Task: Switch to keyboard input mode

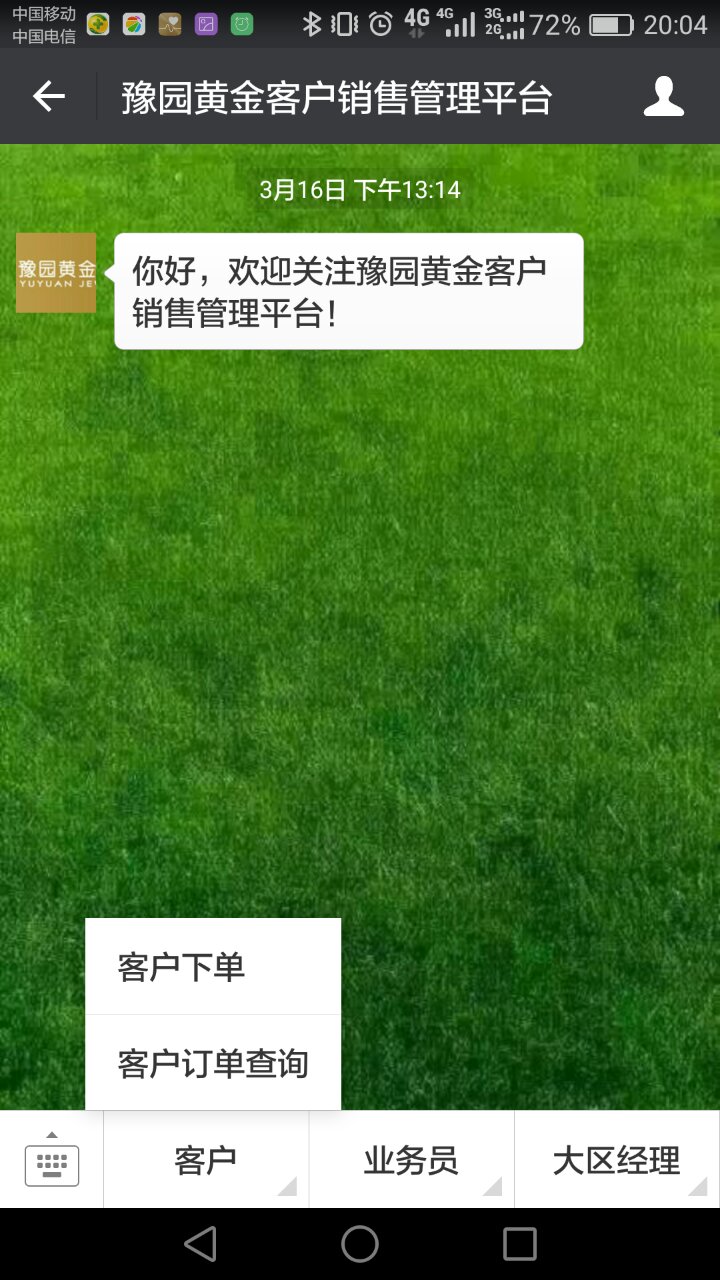Action: tap(52, 1160)
